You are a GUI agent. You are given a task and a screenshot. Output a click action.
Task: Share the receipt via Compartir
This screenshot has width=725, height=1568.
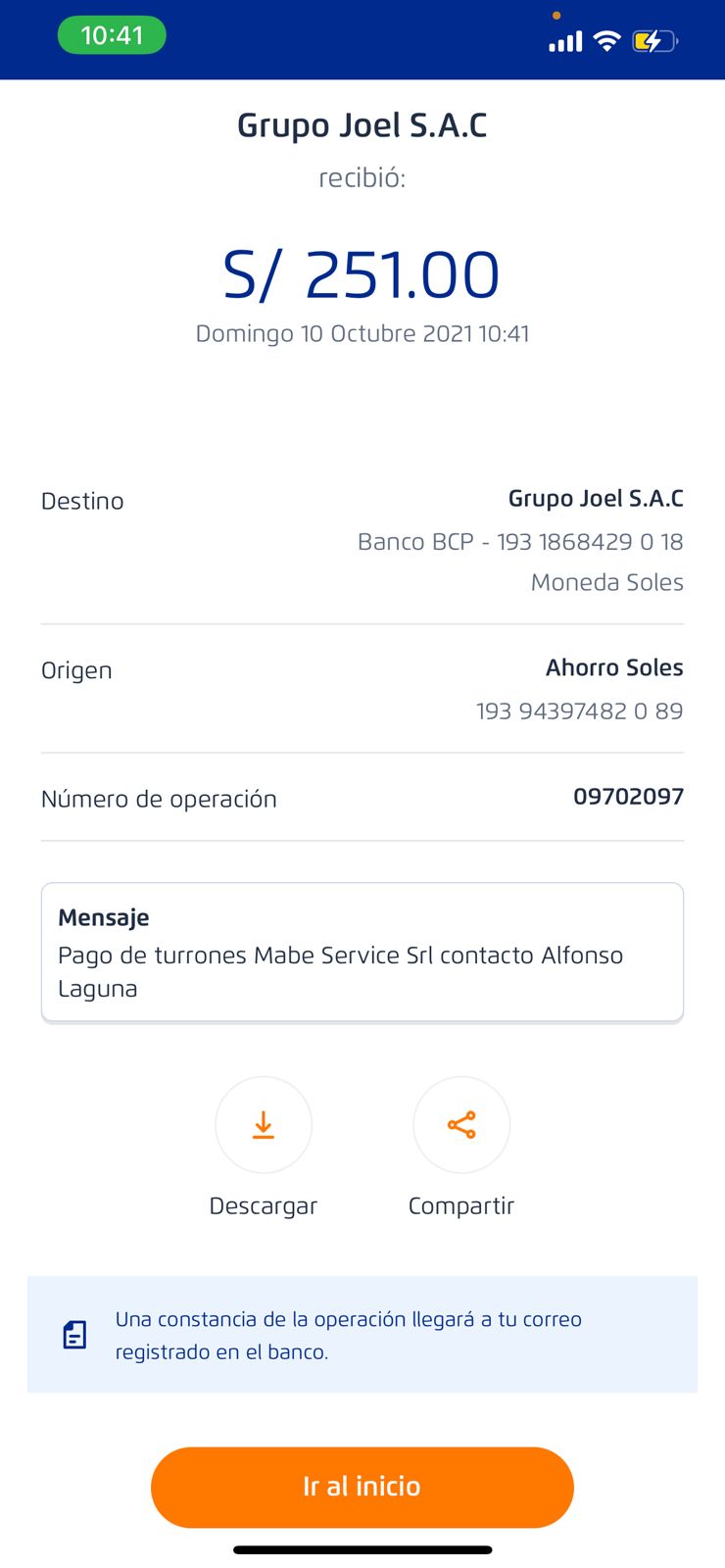pos(461,1125)
